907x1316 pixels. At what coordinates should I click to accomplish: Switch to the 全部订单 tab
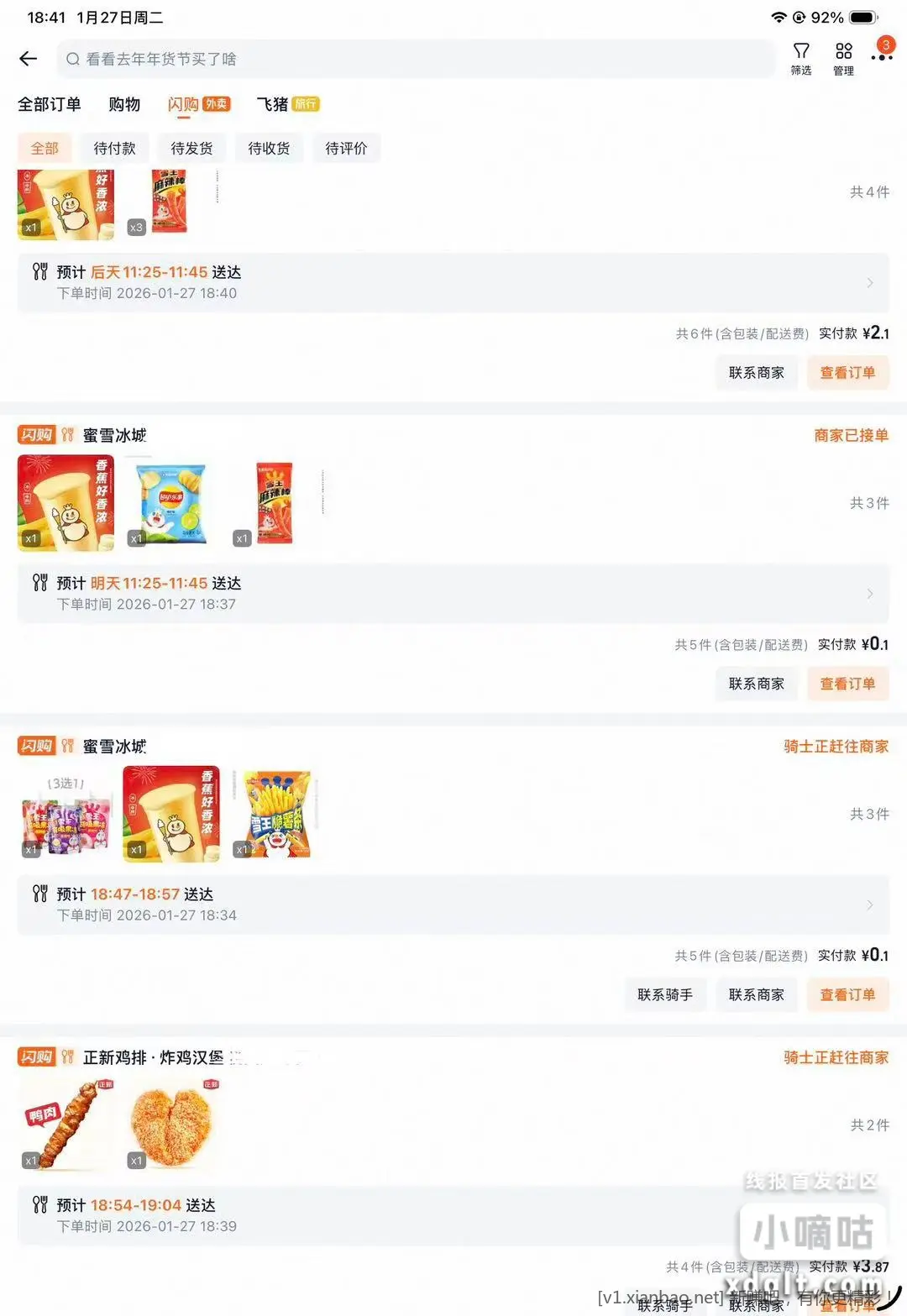[x=50, y=104]
